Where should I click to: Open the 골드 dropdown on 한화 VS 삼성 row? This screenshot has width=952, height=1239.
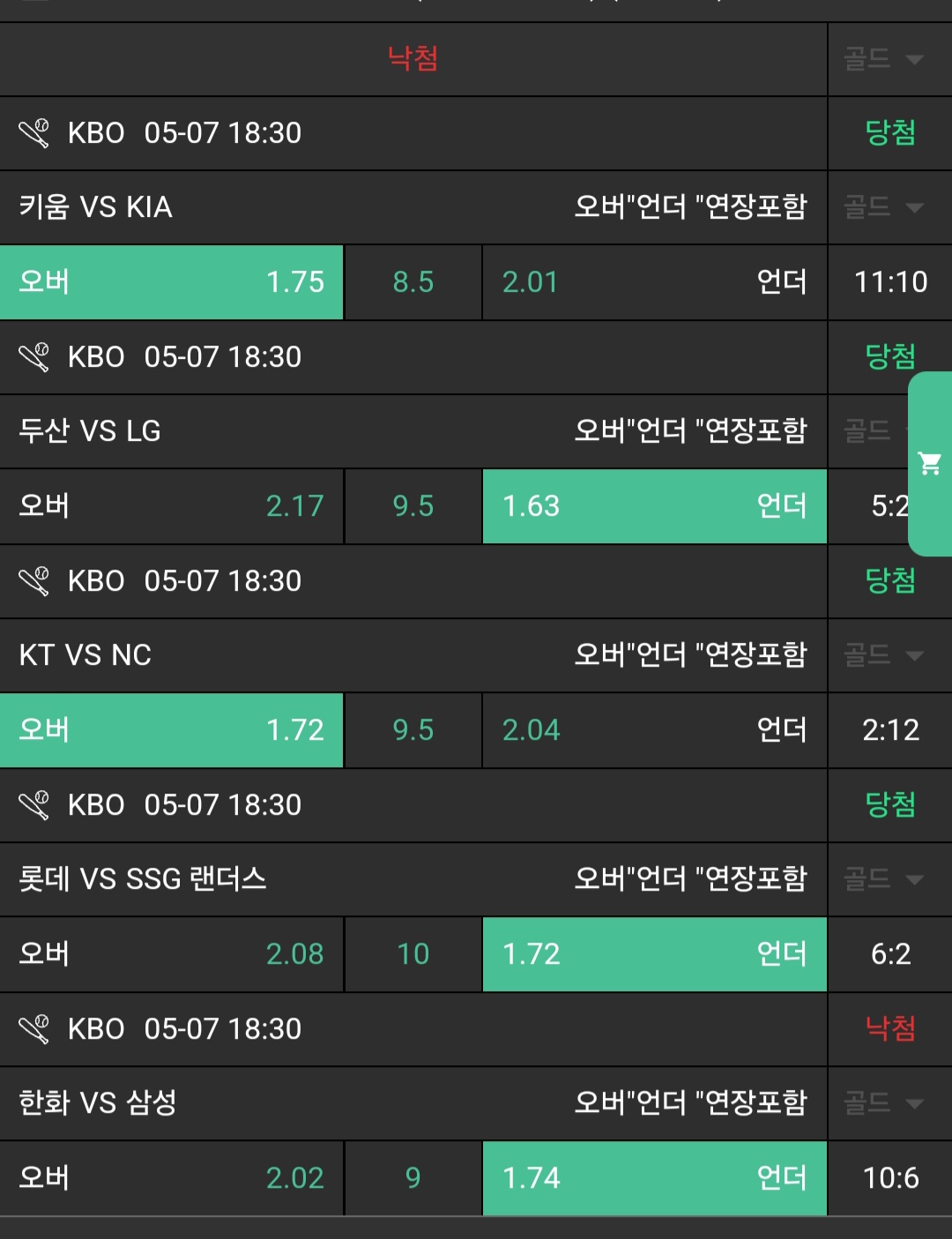[x=884, y=1103]
